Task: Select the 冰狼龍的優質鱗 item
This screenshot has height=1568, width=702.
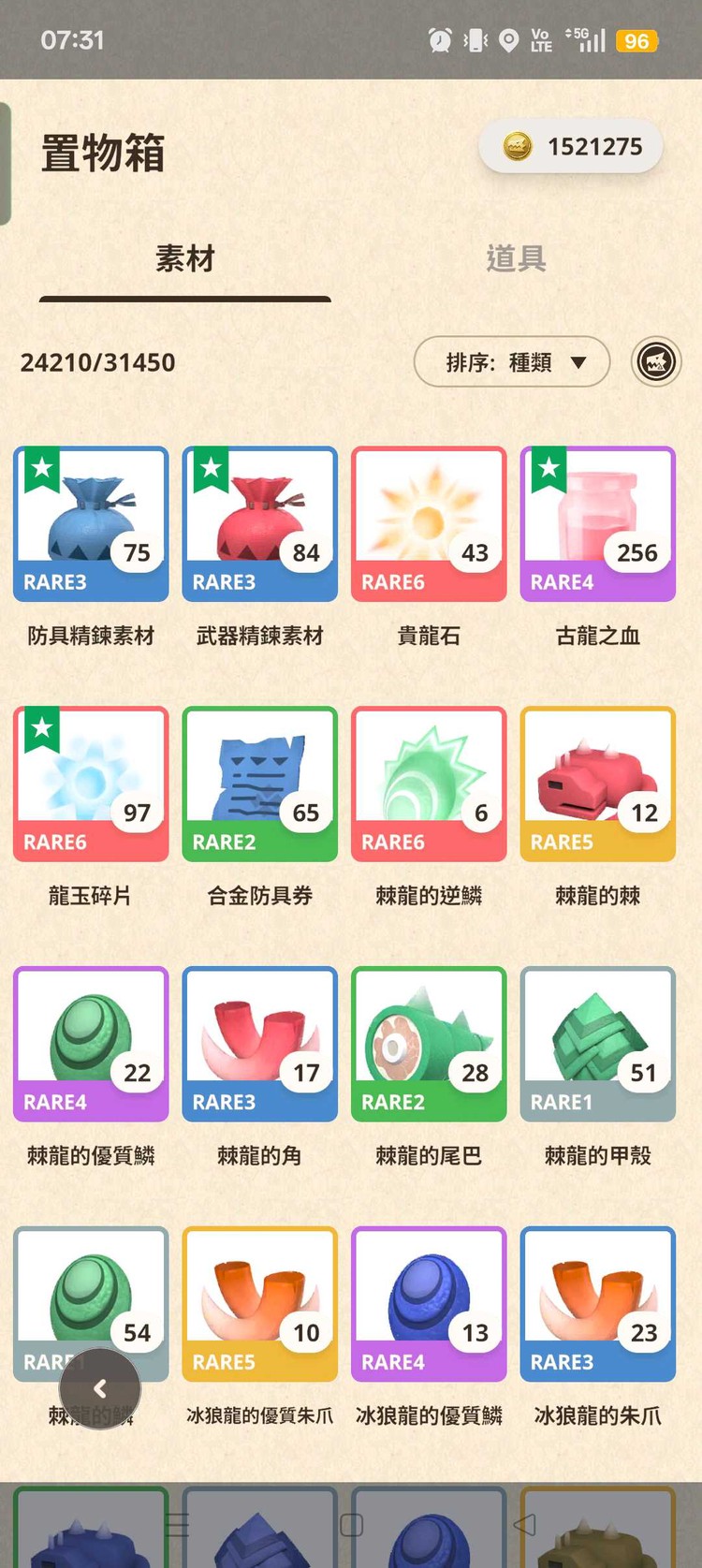Action: coord(429,1303)
